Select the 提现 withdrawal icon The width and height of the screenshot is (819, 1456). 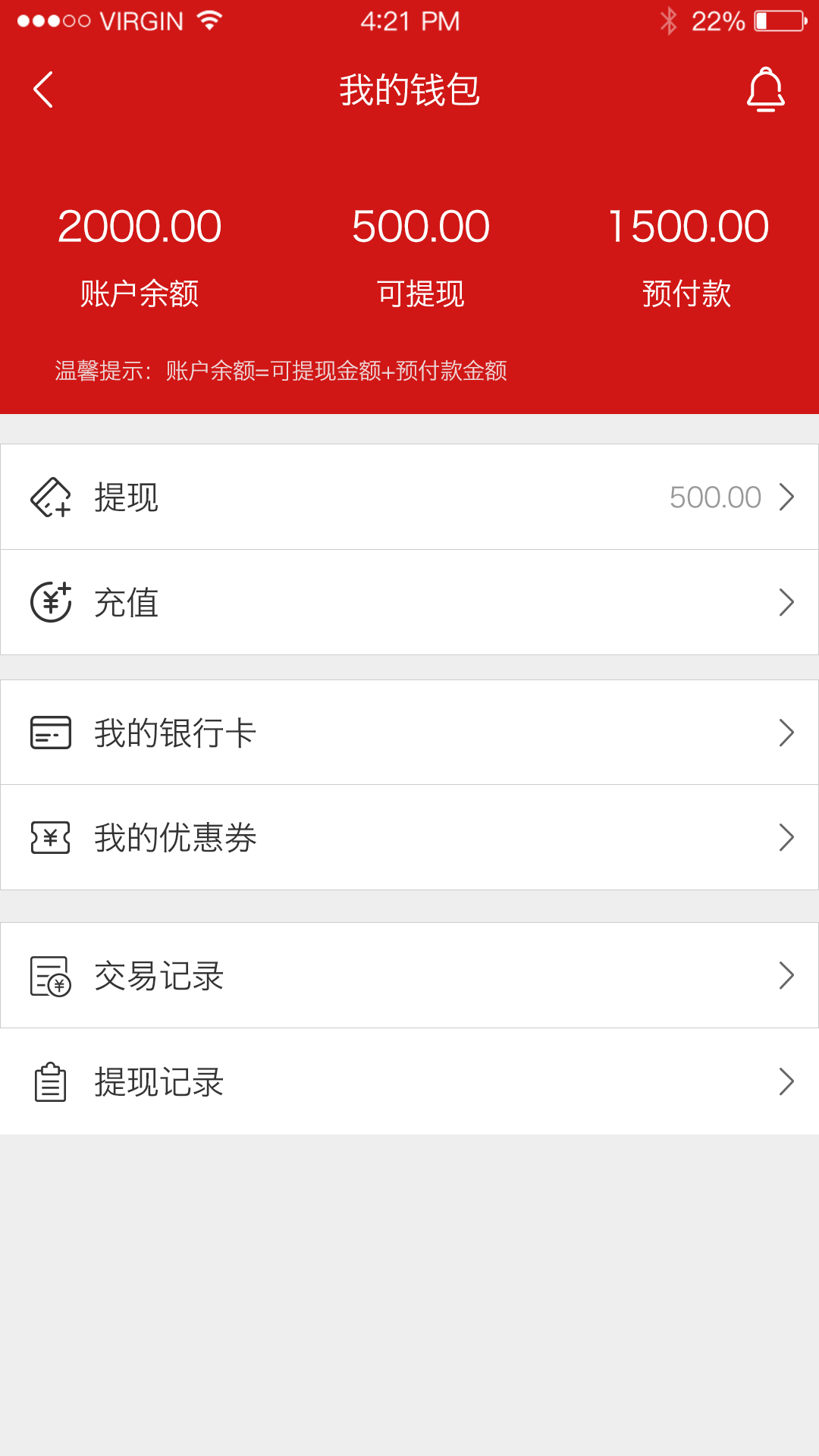pos(50,497)
